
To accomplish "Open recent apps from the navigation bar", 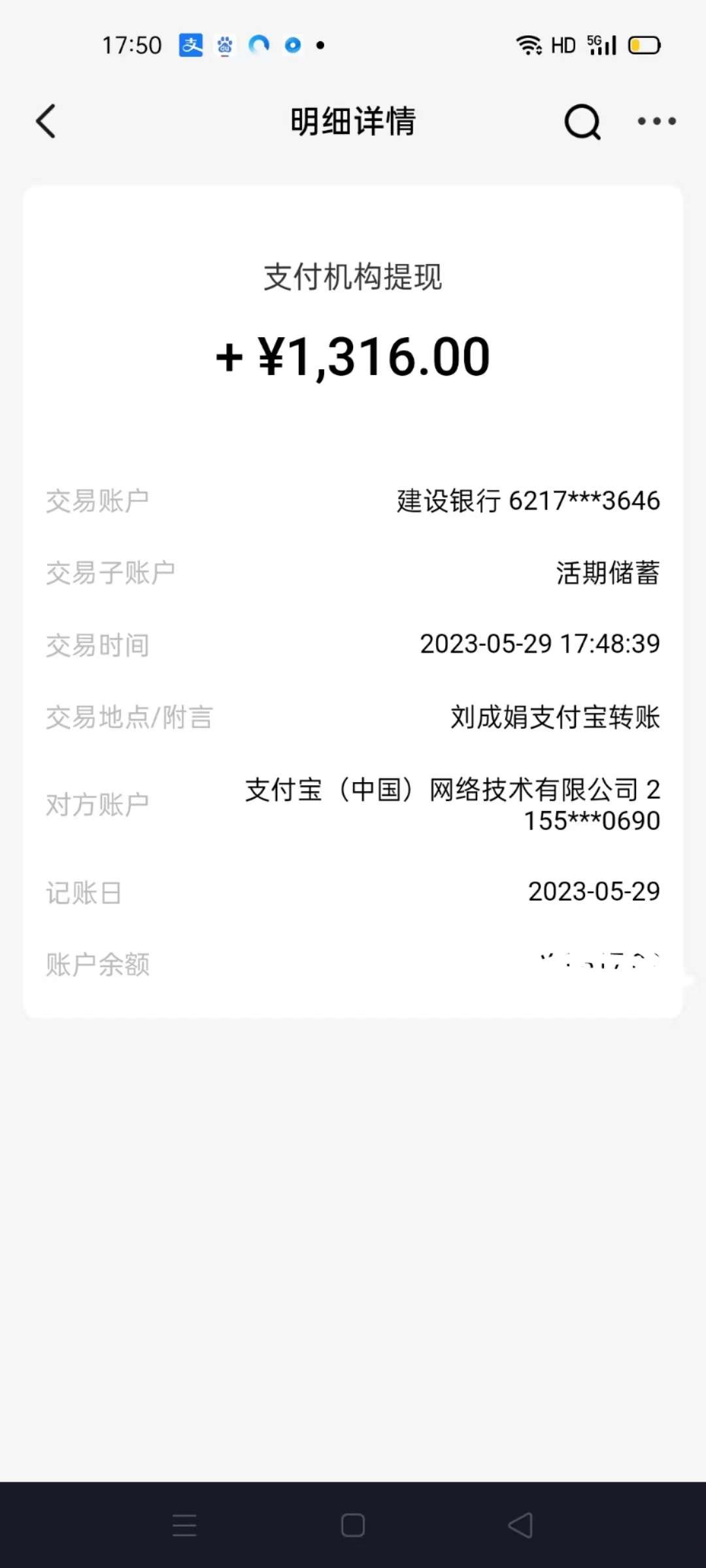I will pyautogui.click(x=184, y=1525).
